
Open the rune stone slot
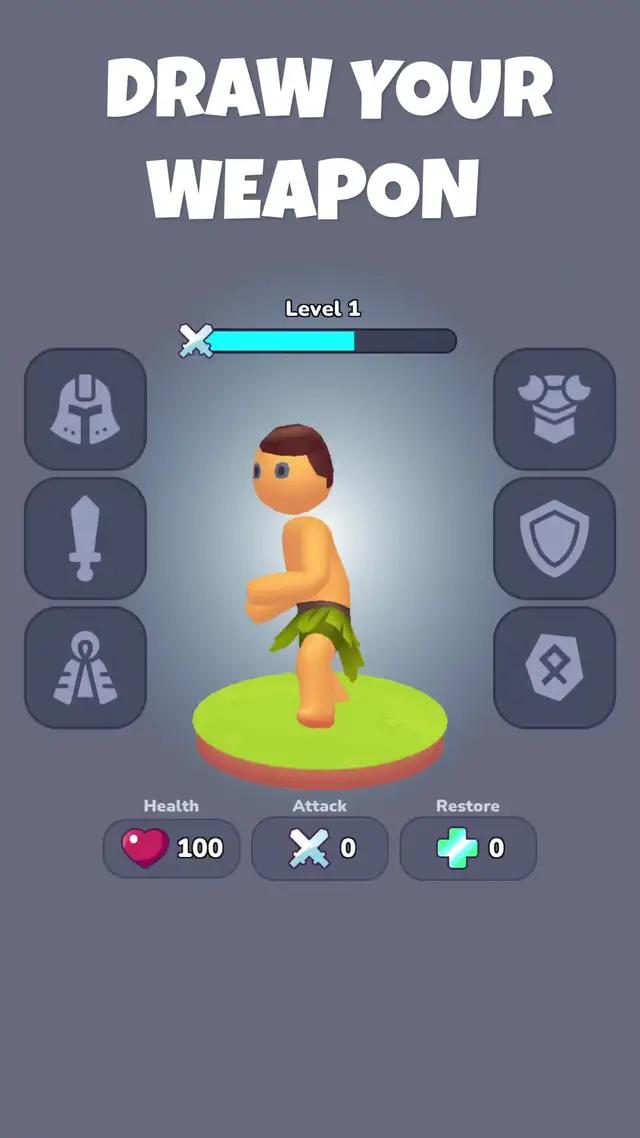point(554,667)
